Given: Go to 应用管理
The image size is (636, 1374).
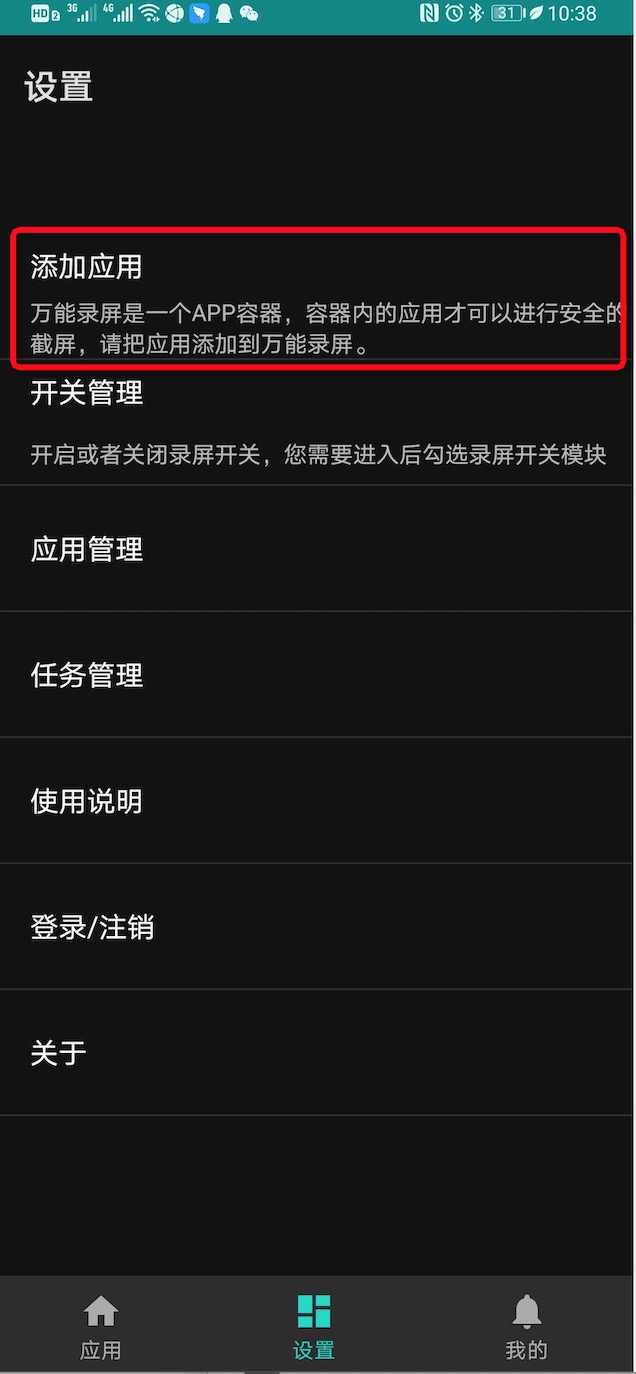Looking at the screenshot, I should coord(318,548).
